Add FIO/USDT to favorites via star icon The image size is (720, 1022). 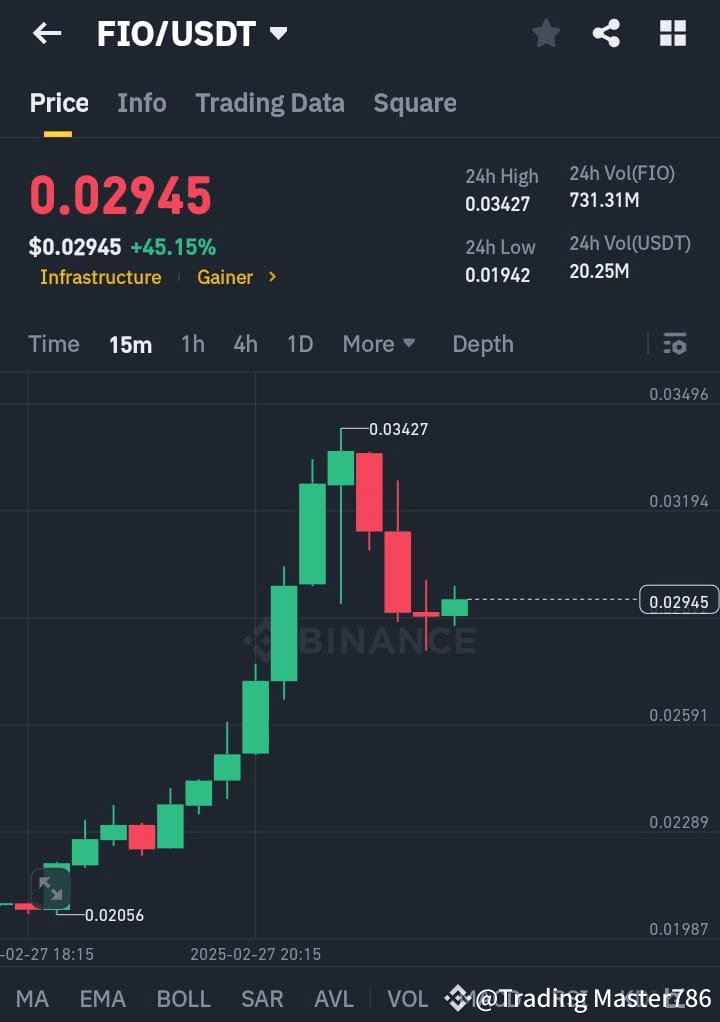point(546,33)
